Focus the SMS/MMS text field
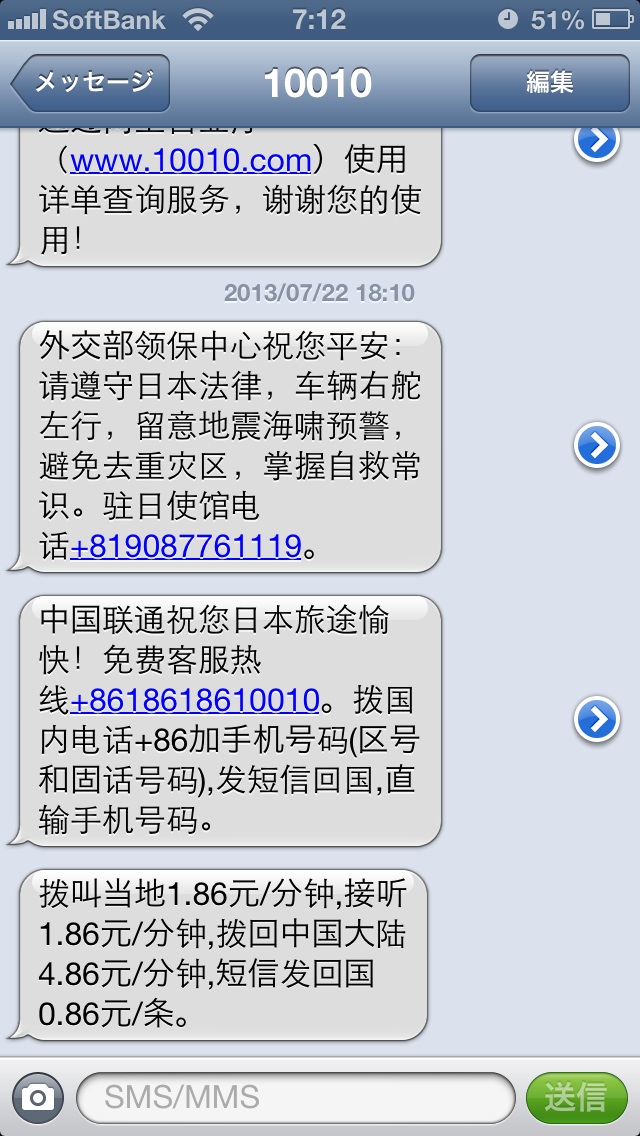The height and width of the screenshot is (1136, 640). point(295,1097)
